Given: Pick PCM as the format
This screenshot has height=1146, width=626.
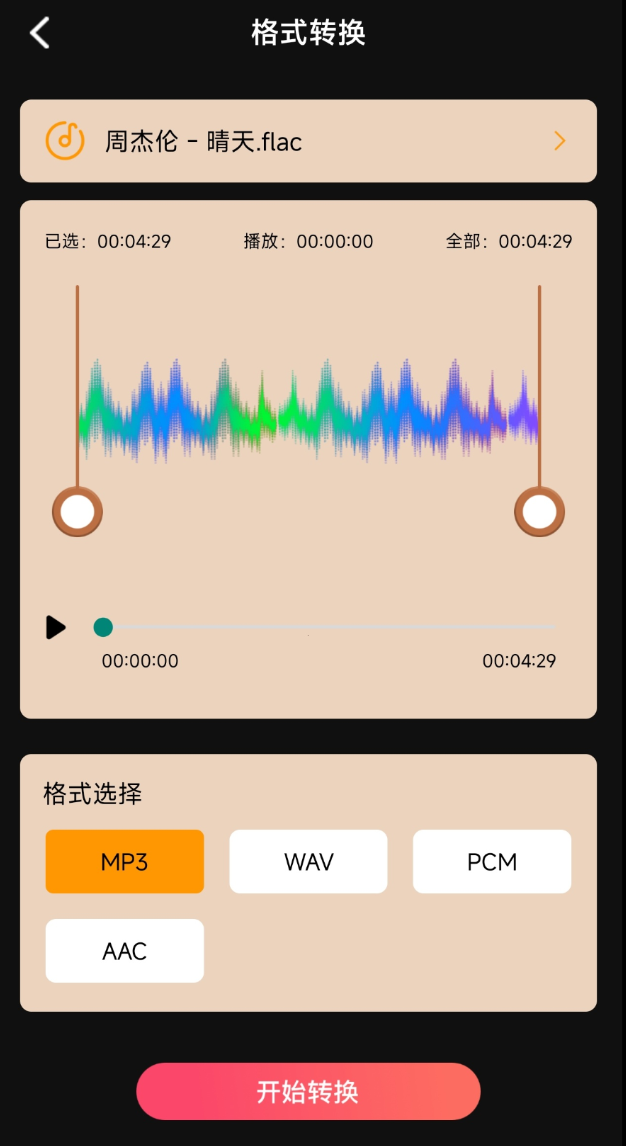Looking at the screenshot, I should tap(492, 862).
